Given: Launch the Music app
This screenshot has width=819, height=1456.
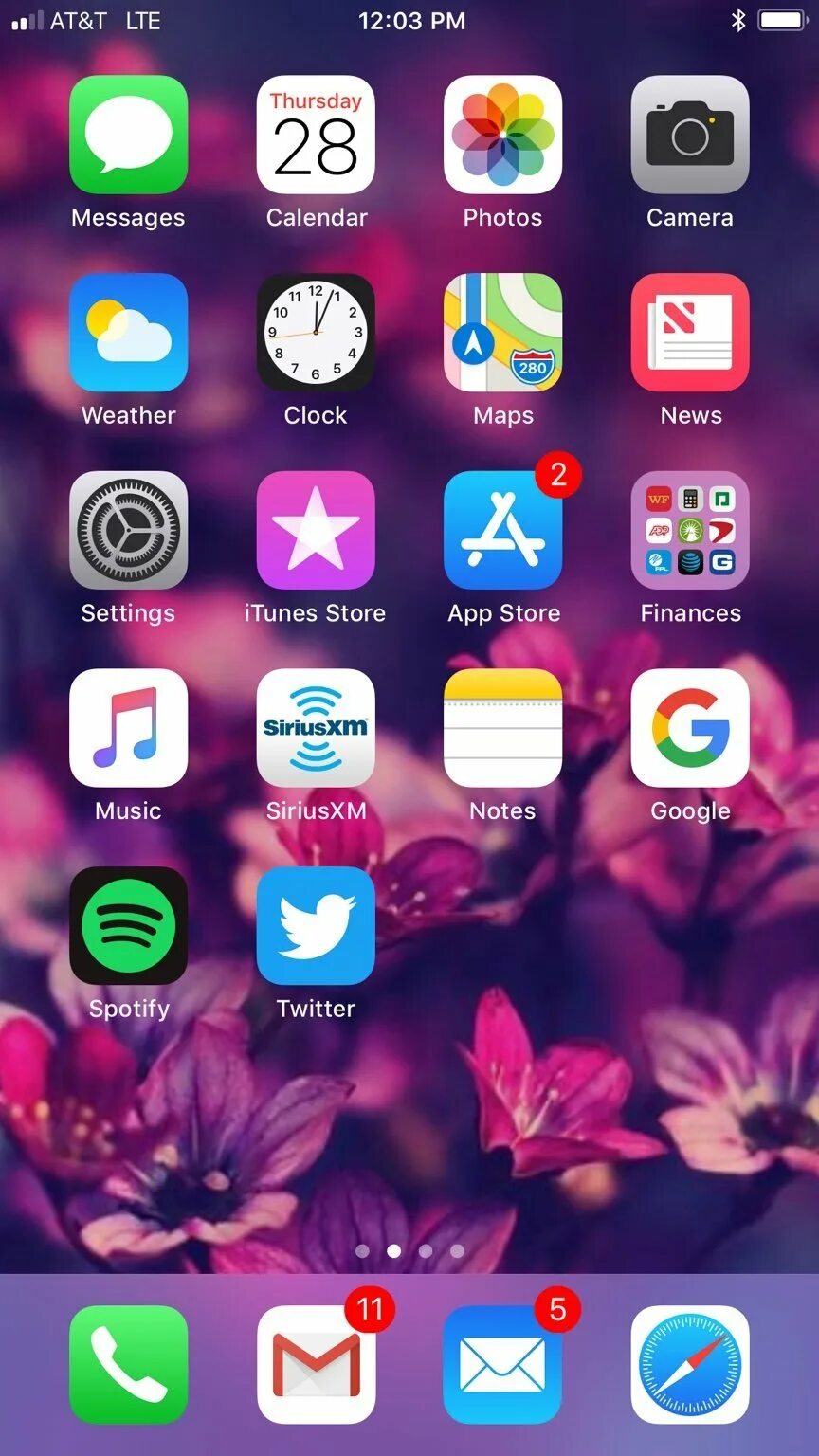Looking at the screenshot, I should [128, 728].
